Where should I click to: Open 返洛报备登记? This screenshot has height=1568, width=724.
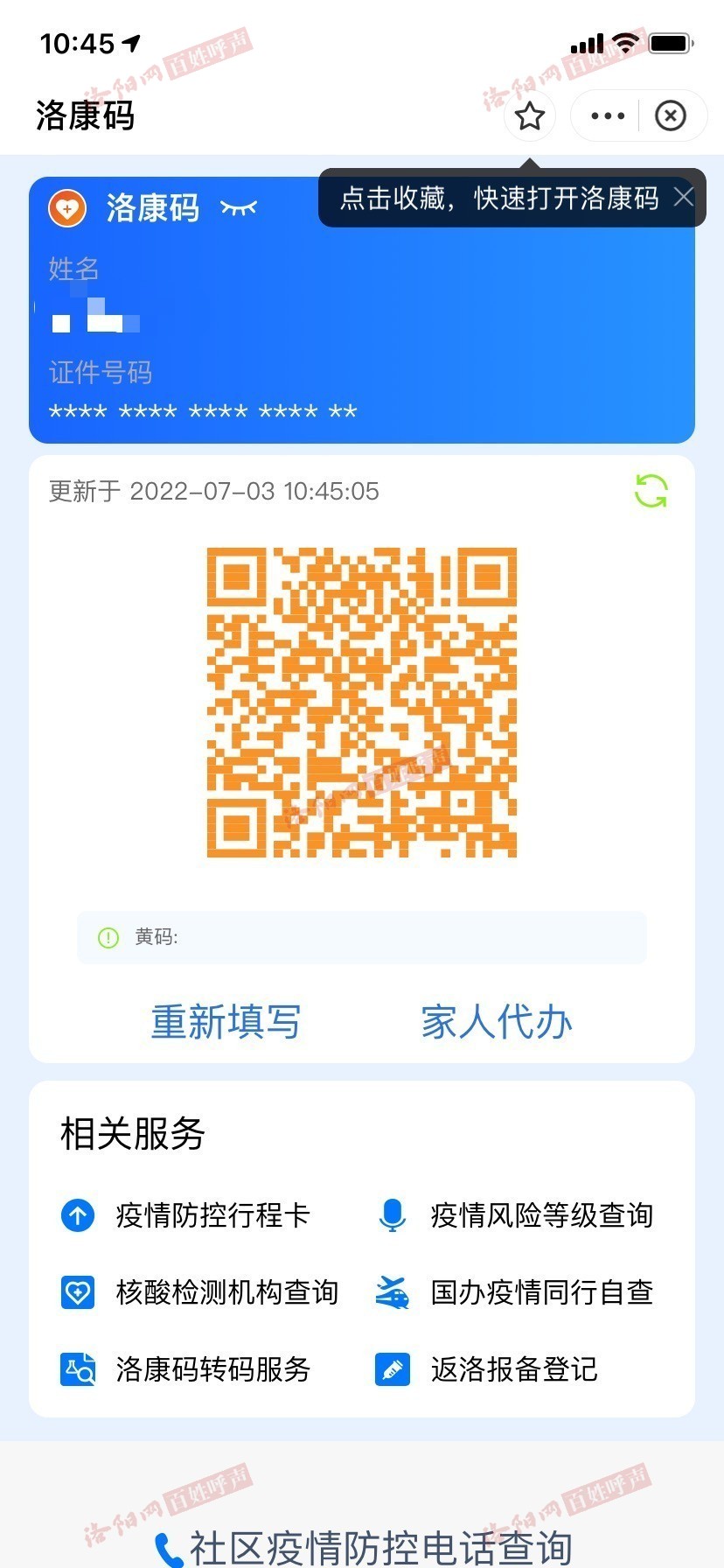(486, 1369)
